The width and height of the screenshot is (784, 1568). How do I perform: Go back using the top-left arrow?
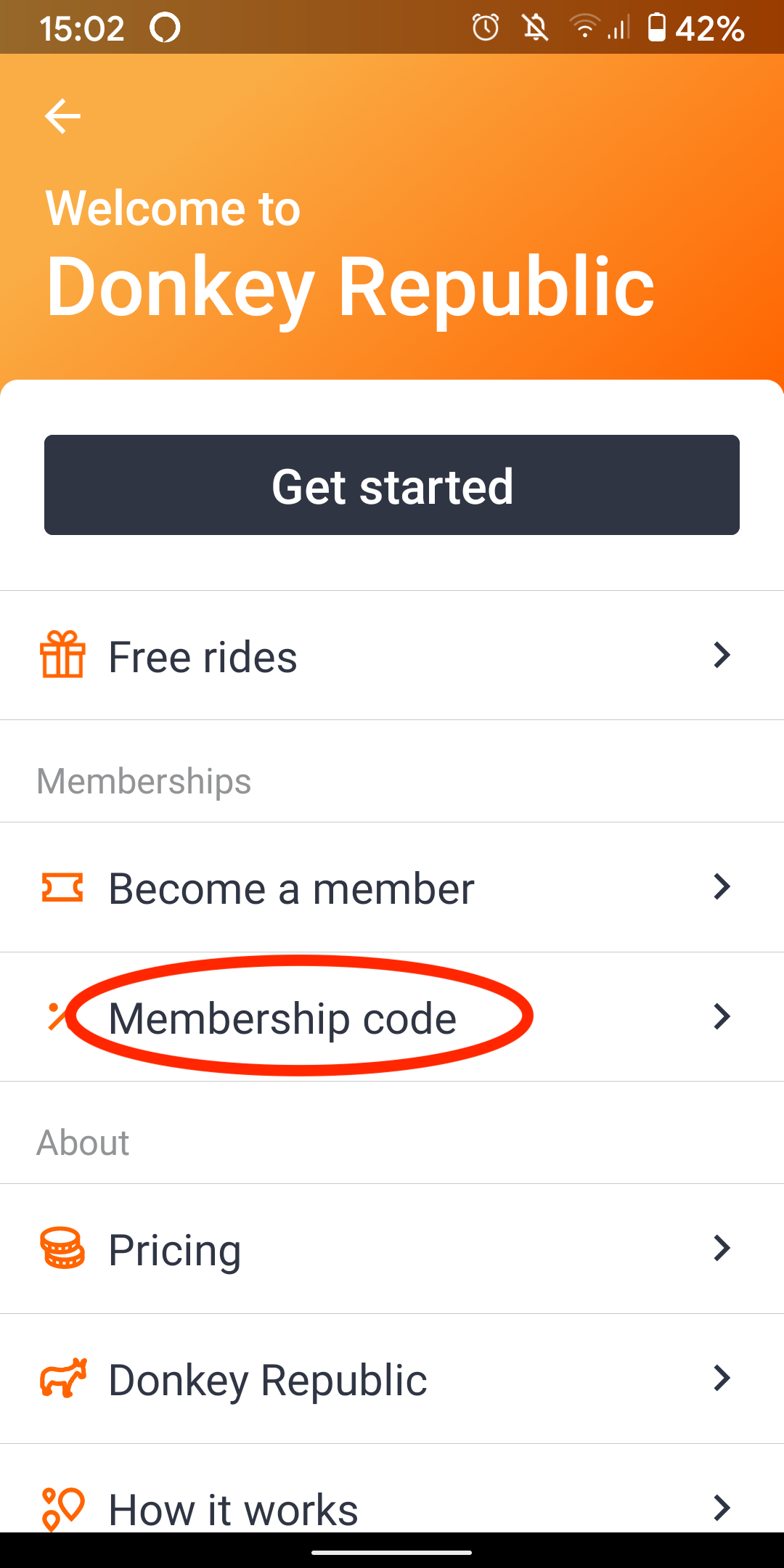pos(62,116)
